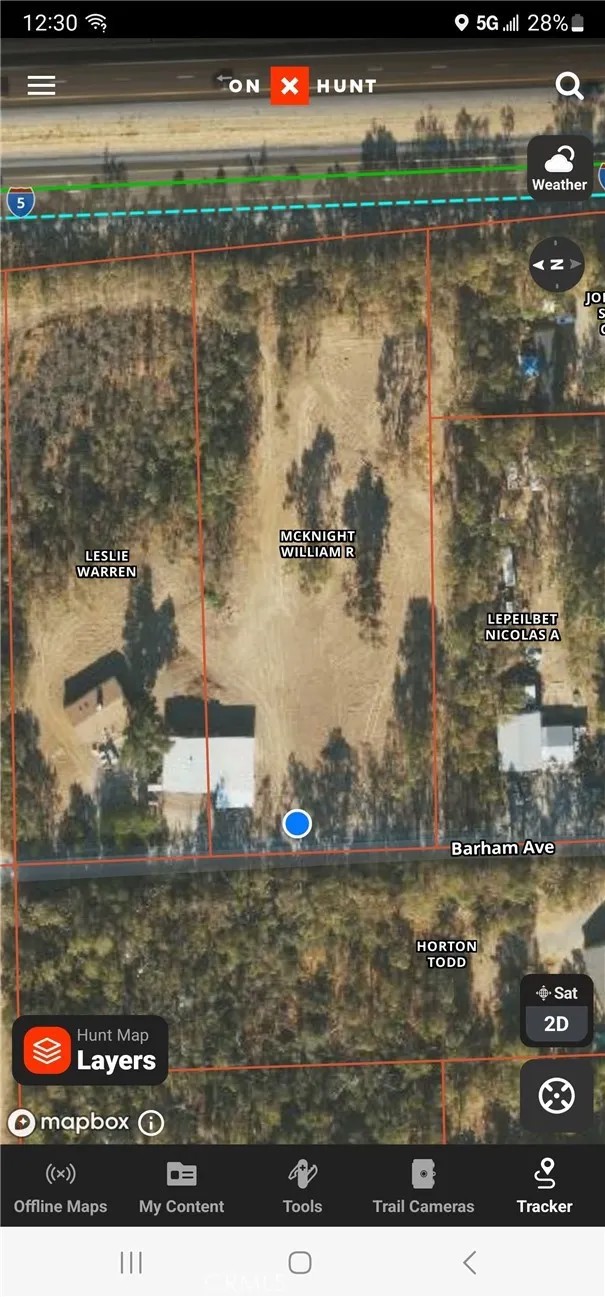Open the Tools tab
Image resolution: width=605 pixels, height=1297 pixels.
[302, 1187]
